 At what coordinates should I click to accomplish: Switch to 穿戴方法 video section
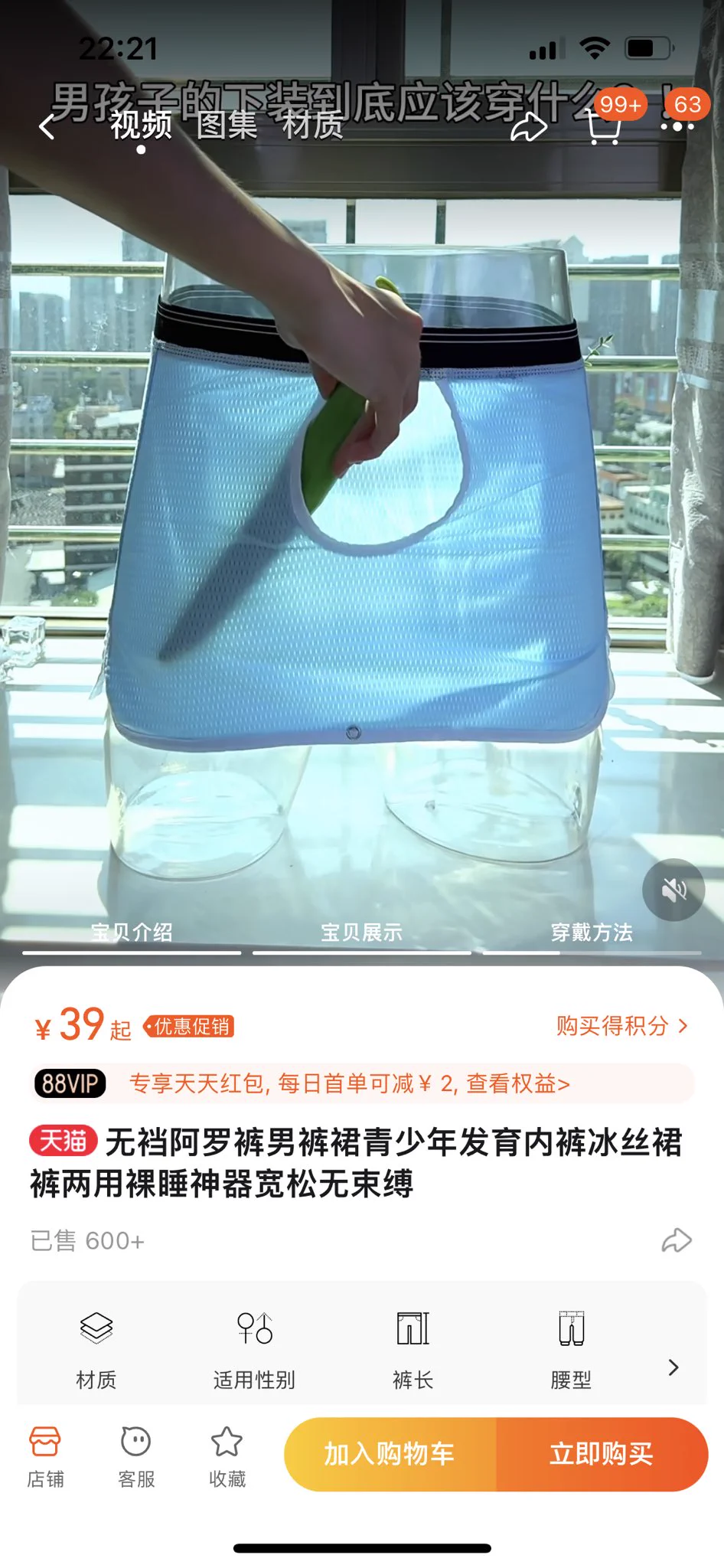[592, 933]
